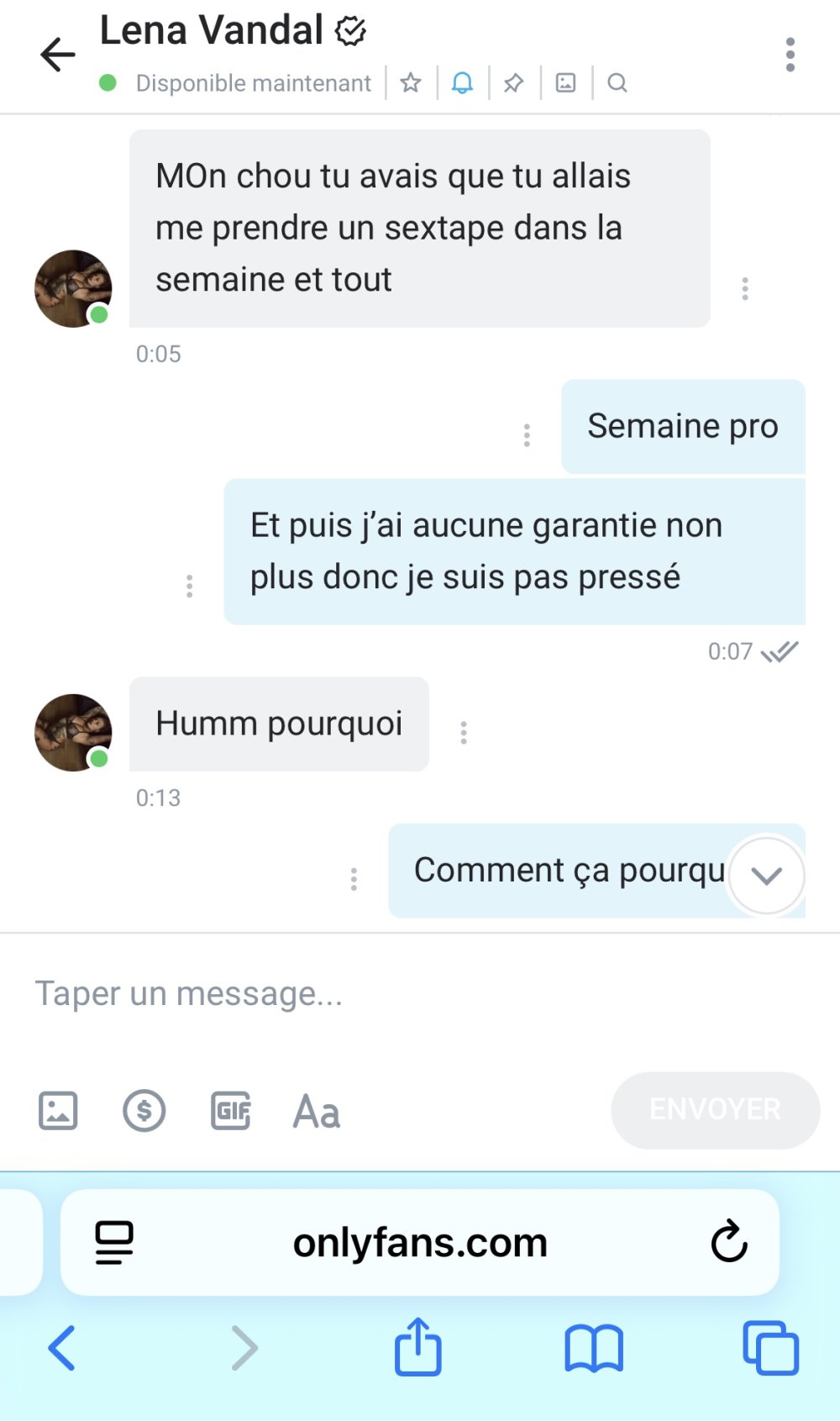Open browser share sheet
Viewport: 840px width, 1421px height.
pyautogui.click(x=418, y=1347)
